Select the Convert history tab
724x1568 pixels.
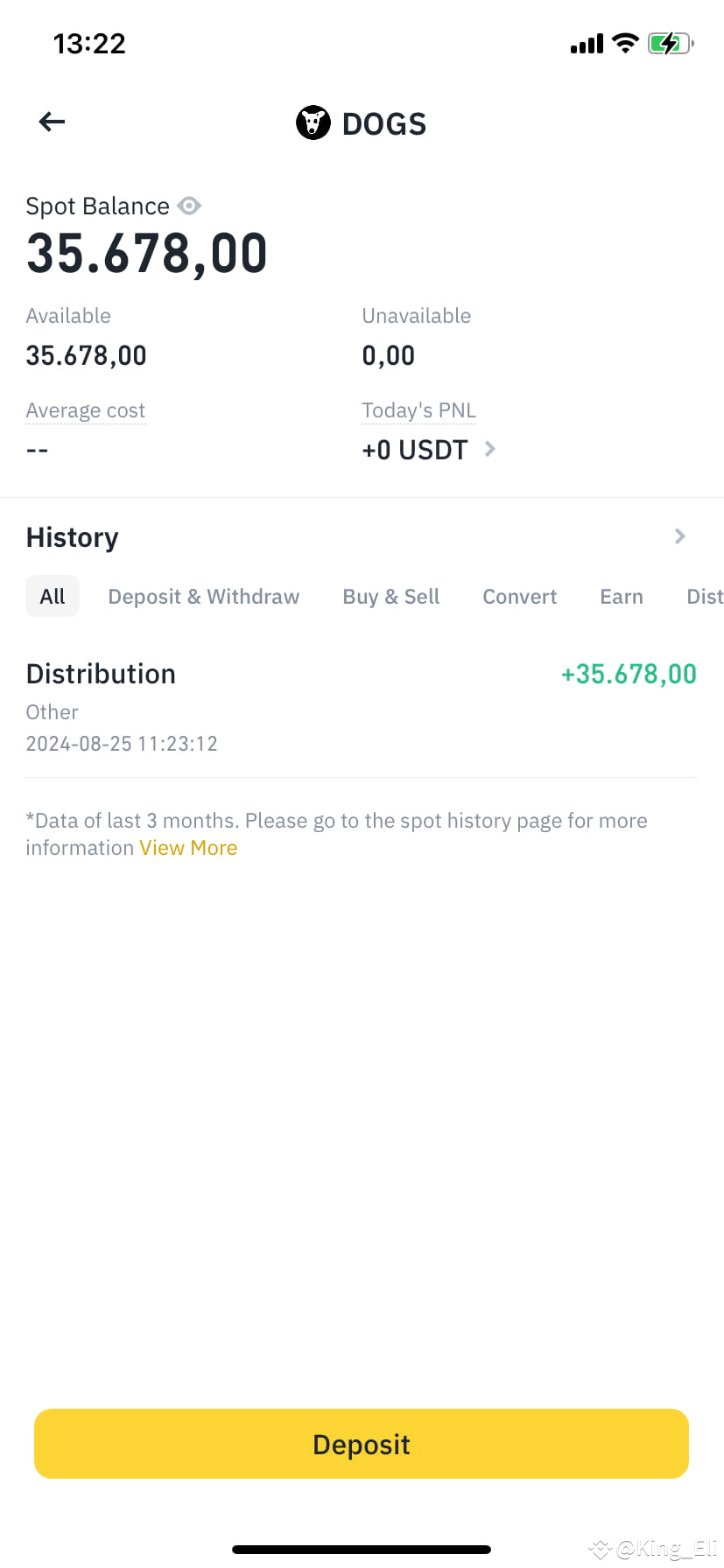[519, 596]
